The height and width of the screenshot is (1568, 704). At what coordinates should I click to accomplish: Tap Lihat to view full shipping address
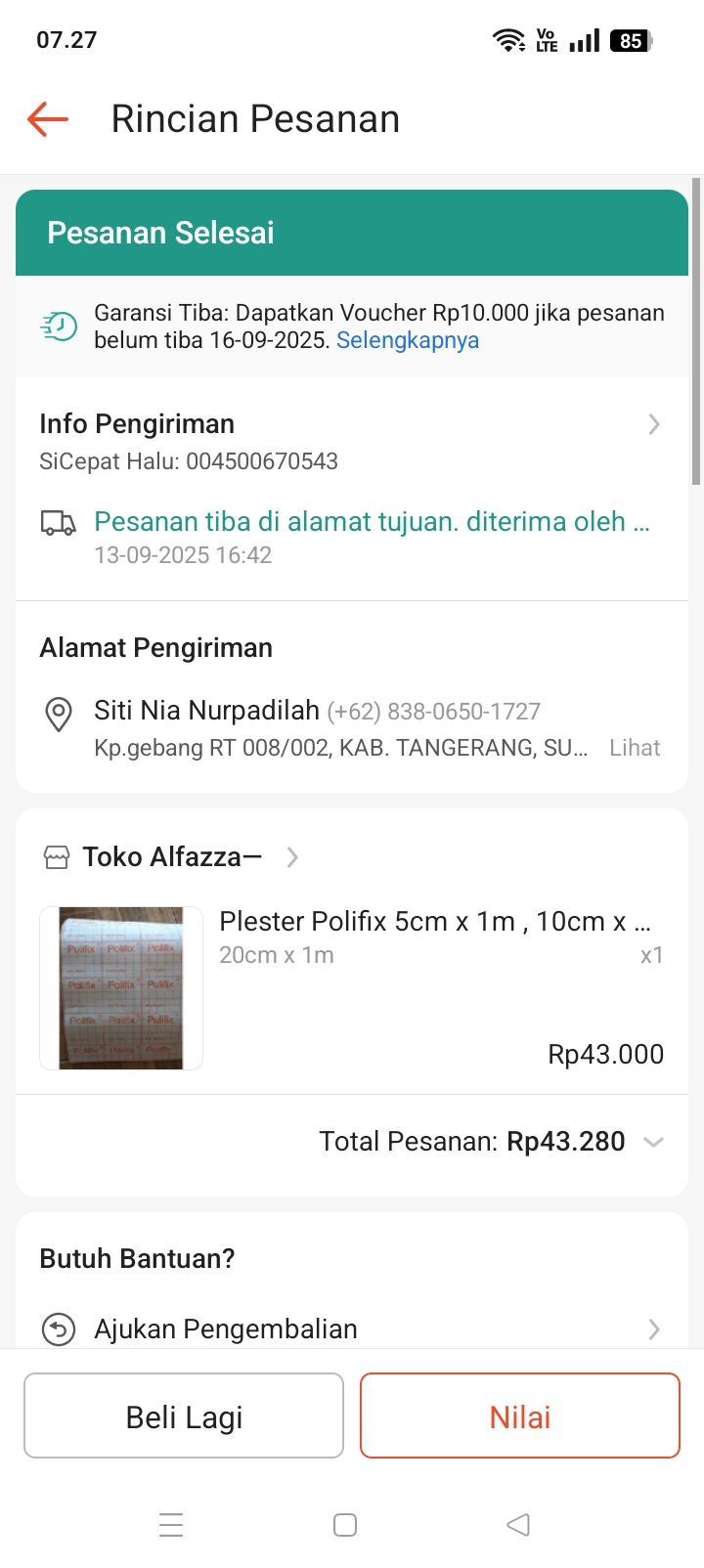pyautogui.click(x=635, y=748)
